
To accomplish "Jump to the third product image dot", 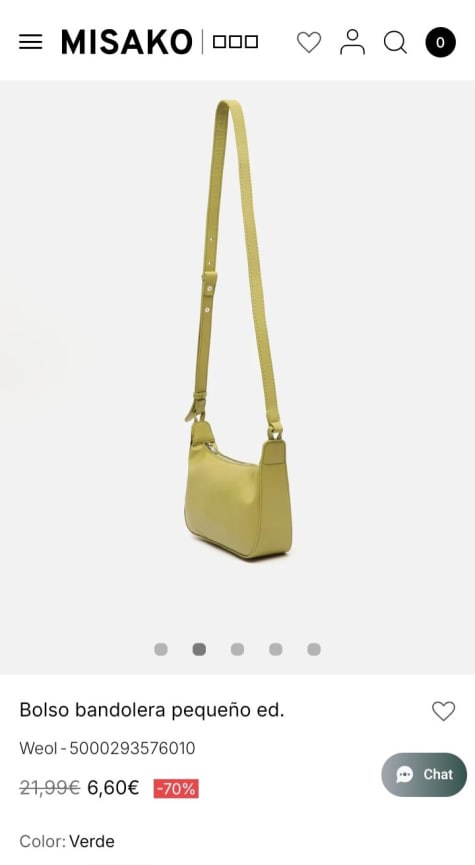I will click(x=237, y=649).
